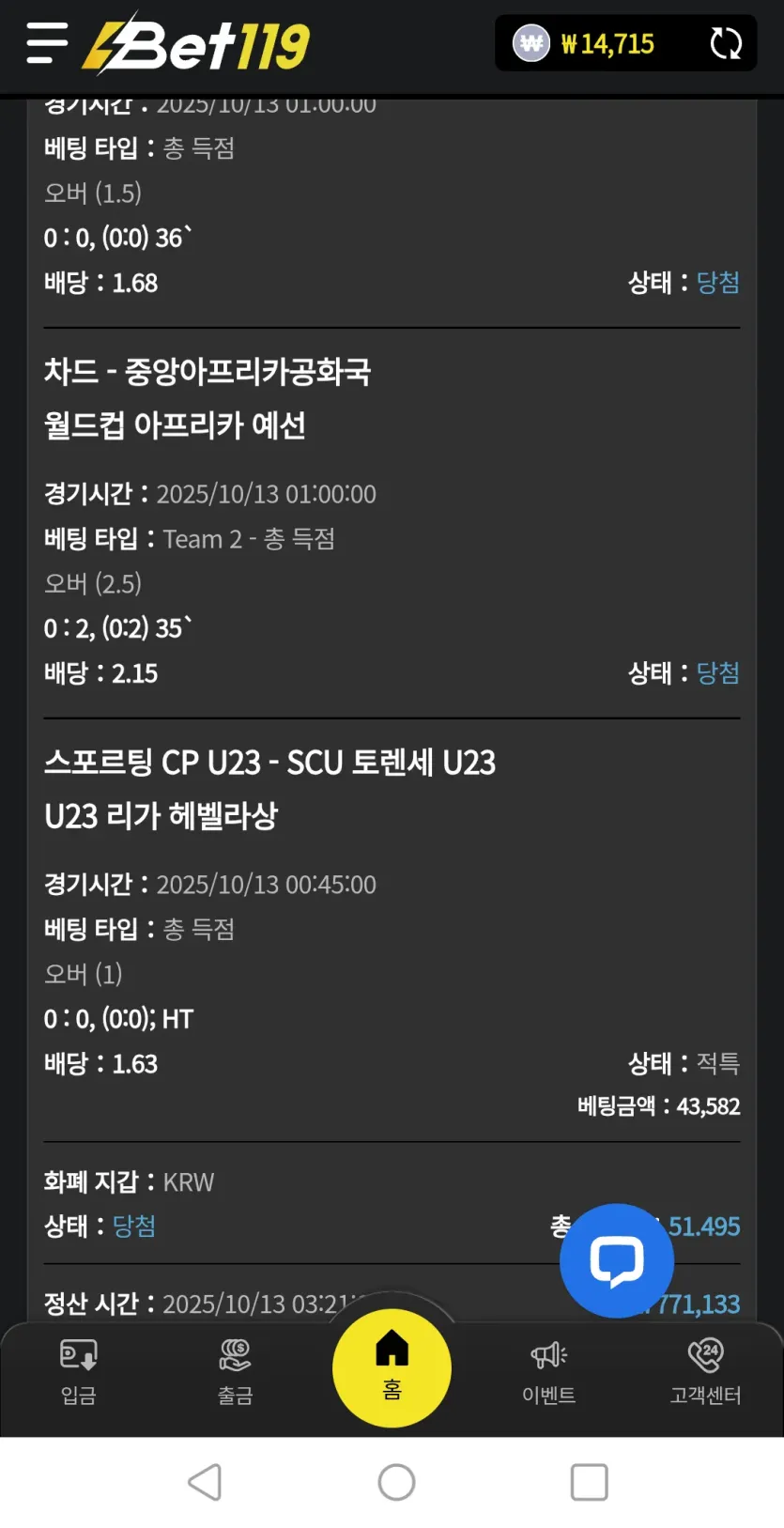Tap the system back button
This screenshot has width=784, height=1528.
pos(205,1483)
